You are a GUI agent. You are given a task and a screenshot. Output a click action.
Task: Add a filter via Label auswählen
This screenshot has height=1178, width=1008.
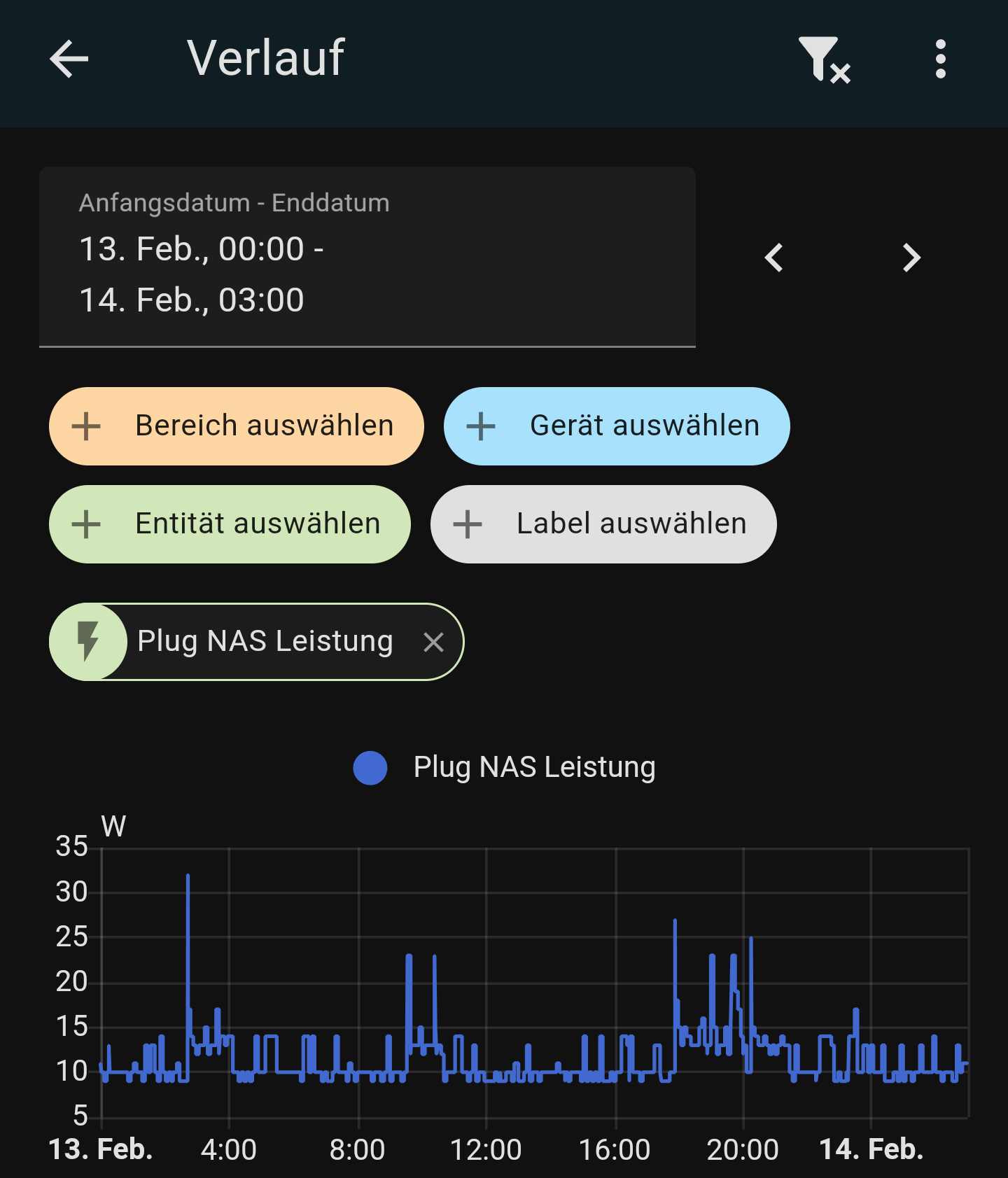(x=603, y=524)
